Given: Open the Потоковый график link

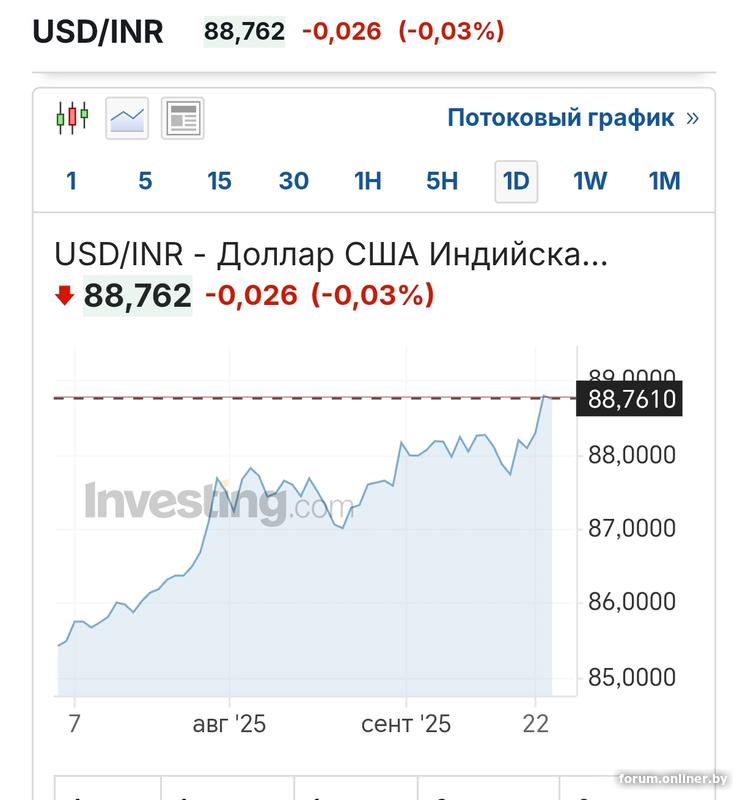Looking at the screenshot, I should point(572,118).
